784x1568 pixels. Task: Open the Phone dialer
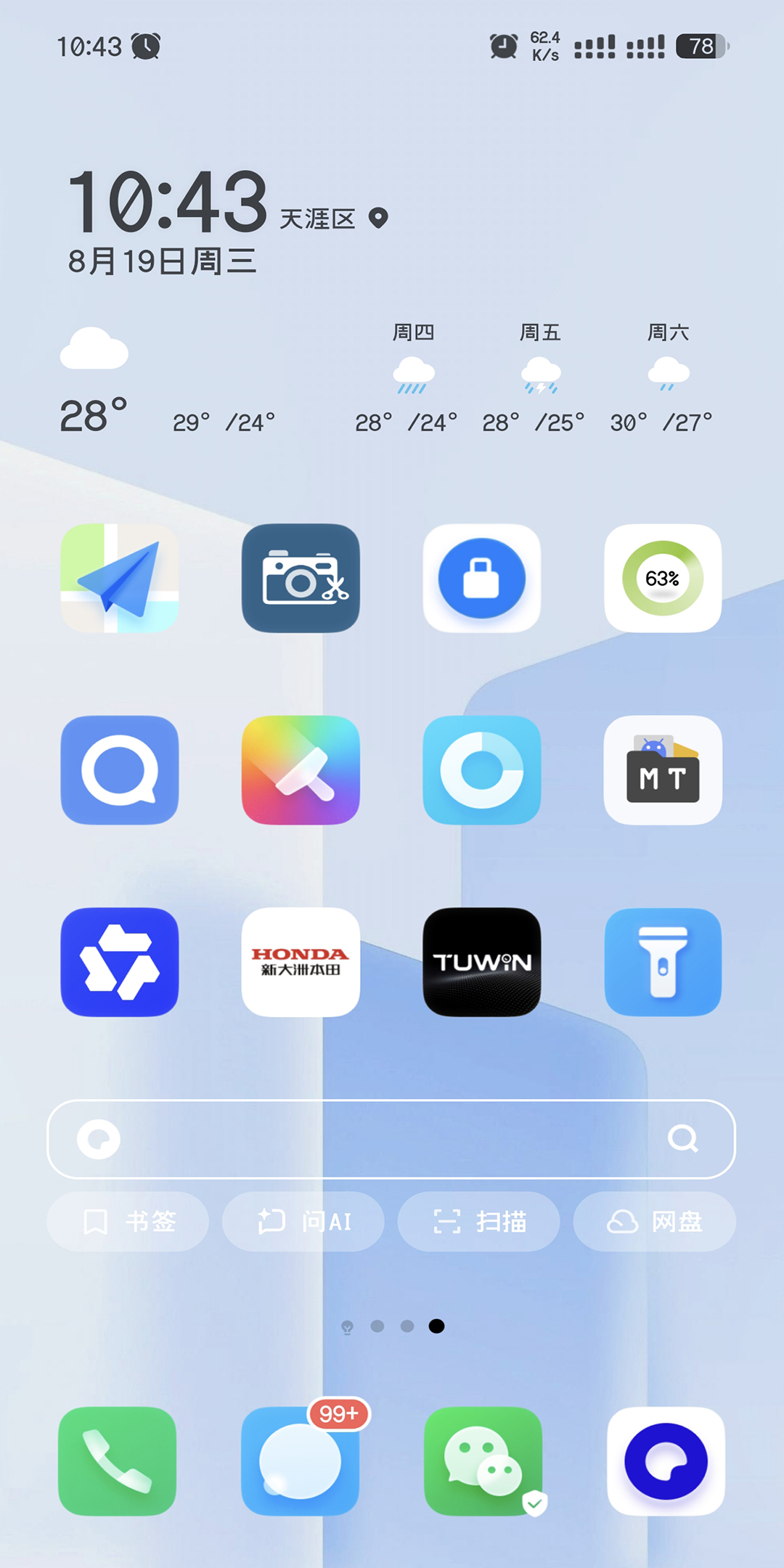(118, 1461)
